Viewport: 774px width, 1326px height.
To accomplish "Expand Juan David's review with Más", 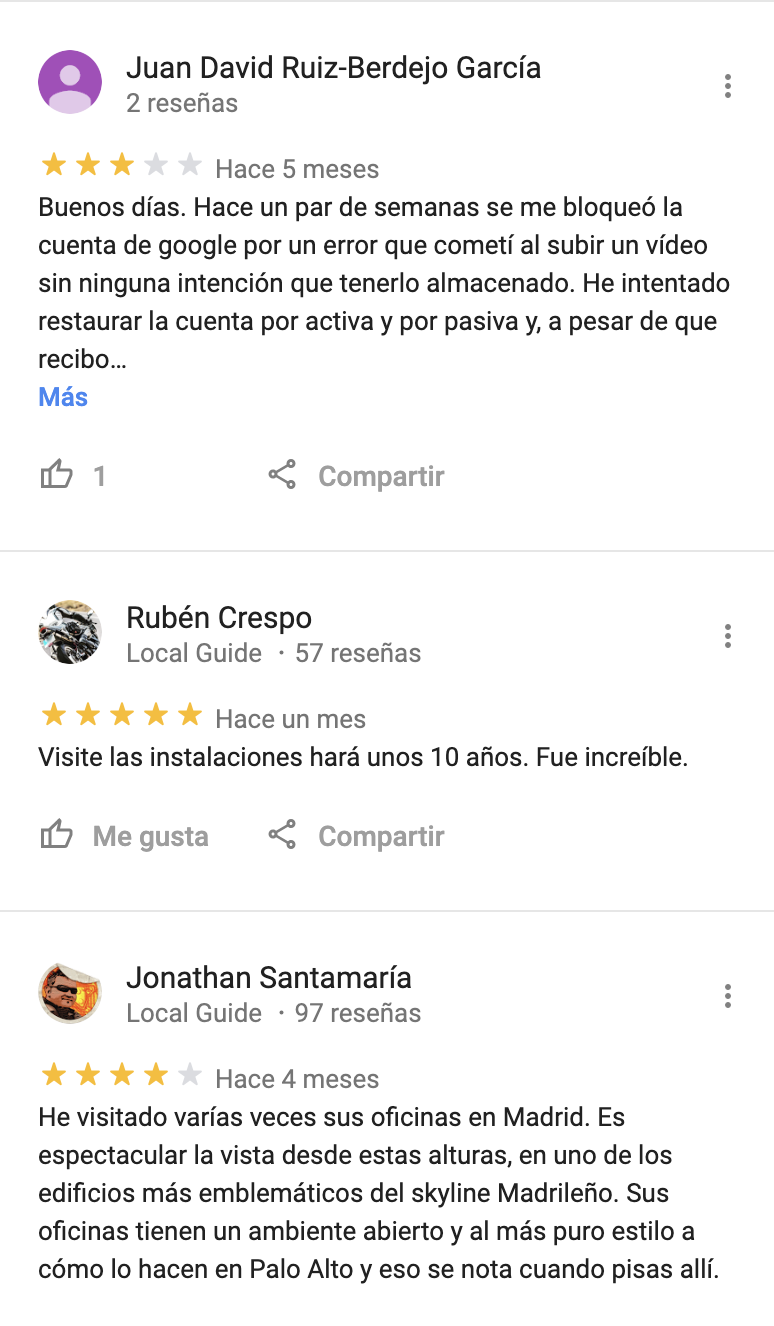I will click(63, 397).
